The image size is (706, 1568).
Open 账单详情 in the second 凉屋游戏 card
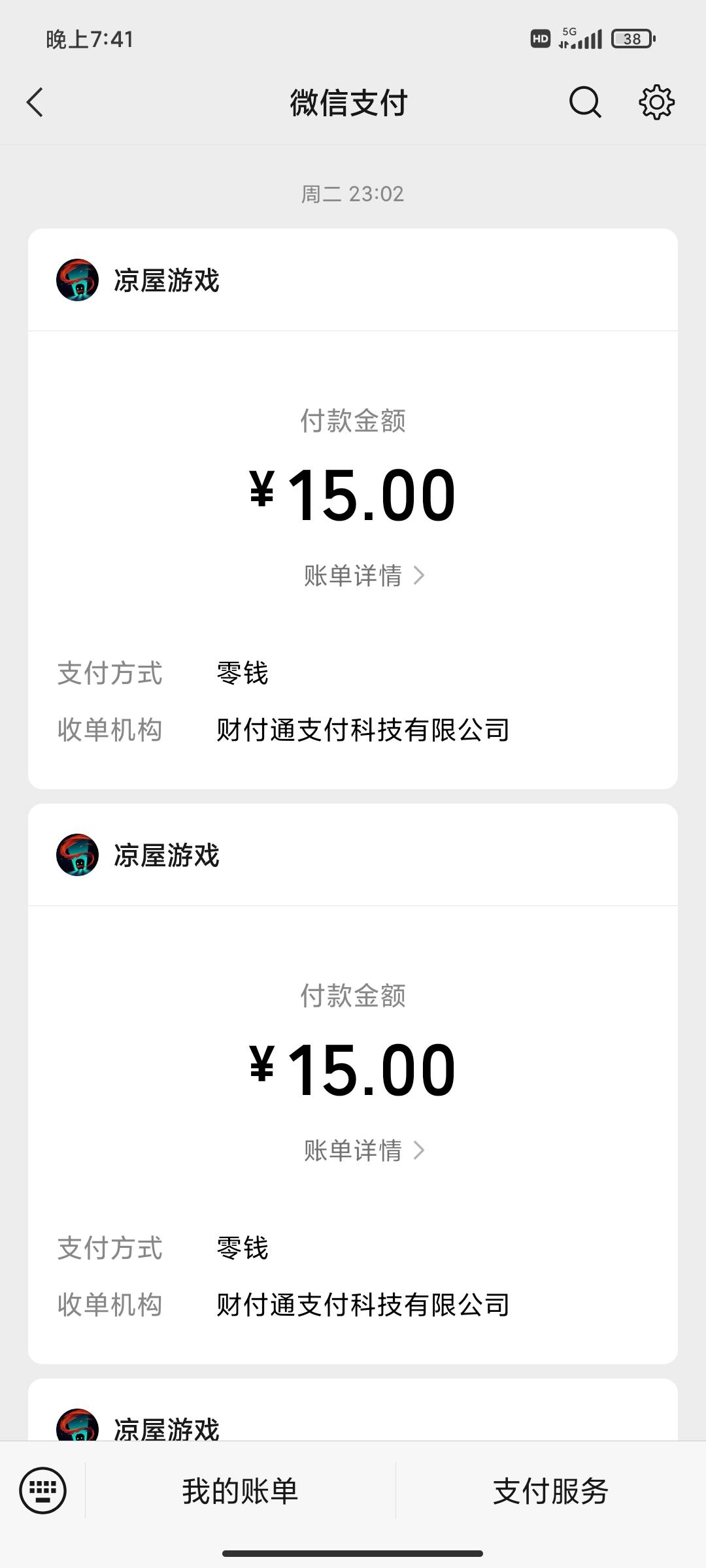click(x=365, y=1151)
